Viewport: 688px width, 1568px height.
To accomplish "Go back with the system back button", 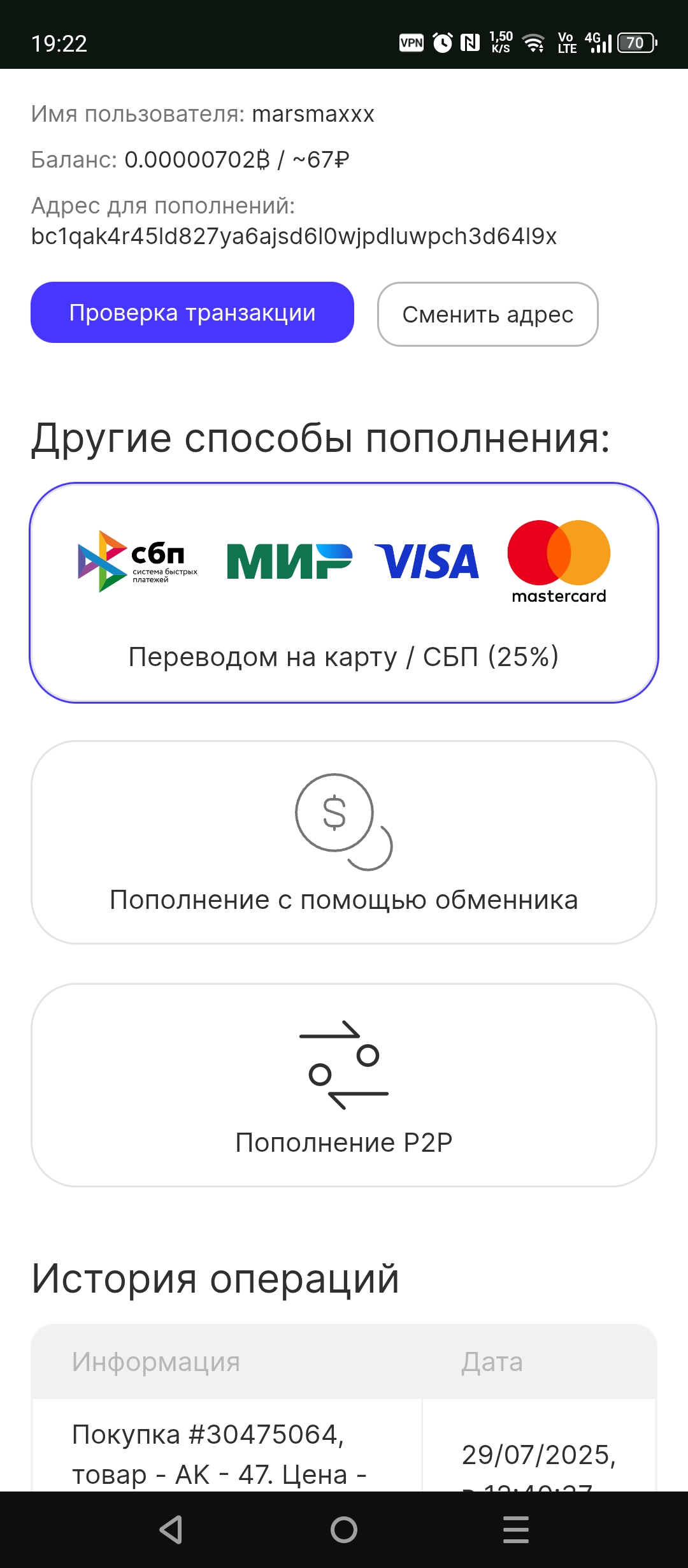I will coord(171,1529).
